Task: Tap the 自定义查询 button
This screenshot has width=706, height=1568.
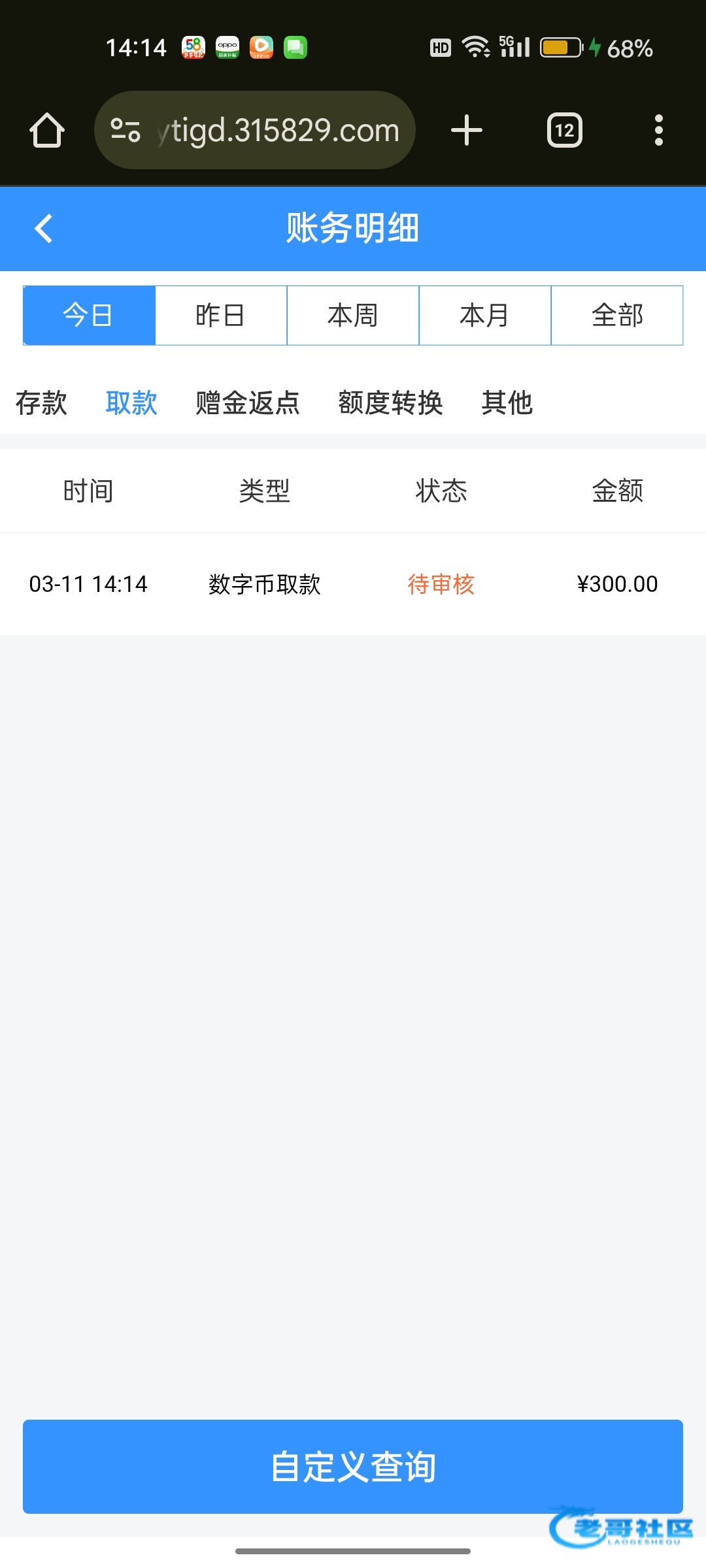Action: point(353,1466)
